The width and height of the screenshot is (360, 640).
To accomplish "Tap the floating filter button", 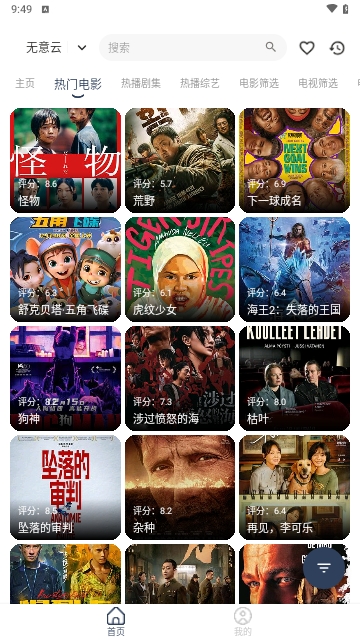I will point(324,568).
